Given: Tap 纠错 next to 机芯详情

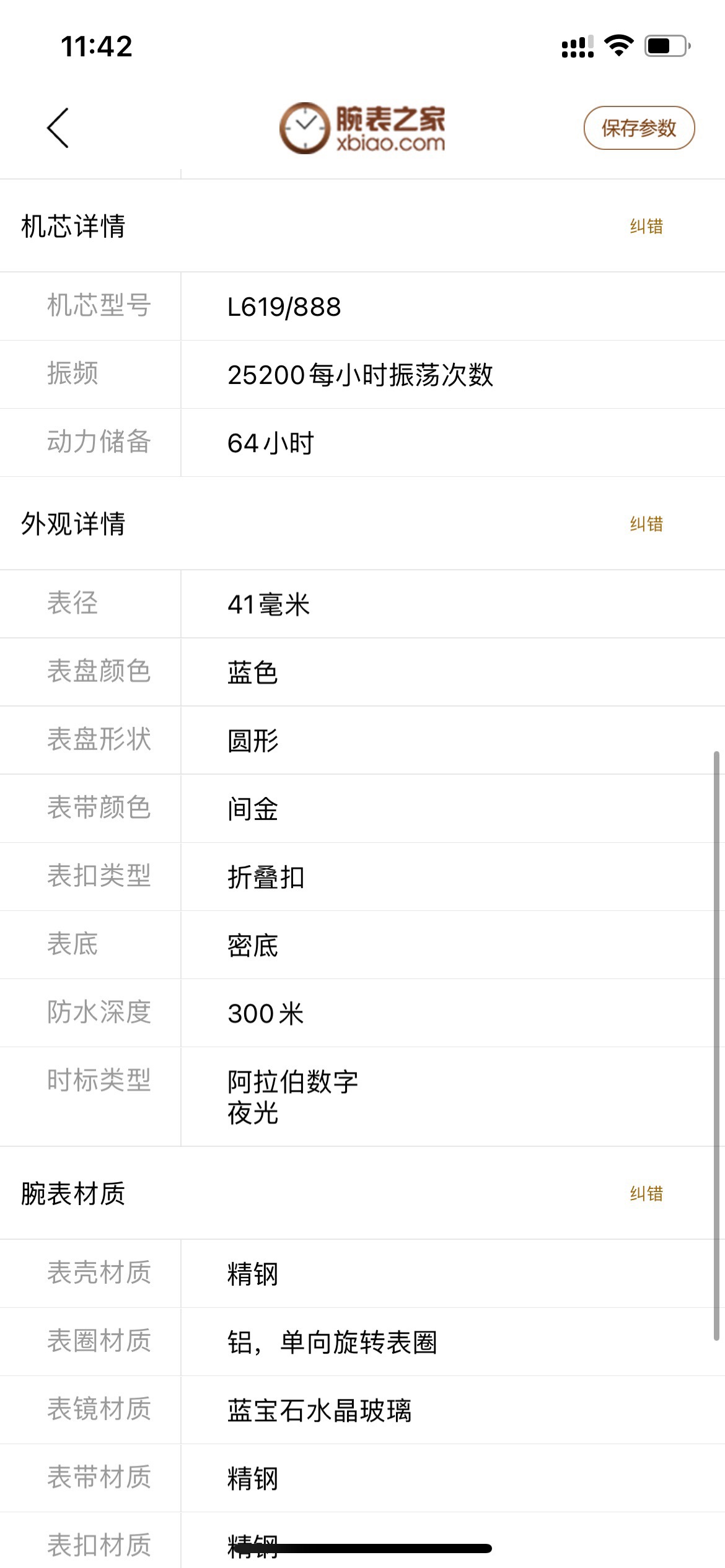Looking at the screenshot, I should [646, 226].
